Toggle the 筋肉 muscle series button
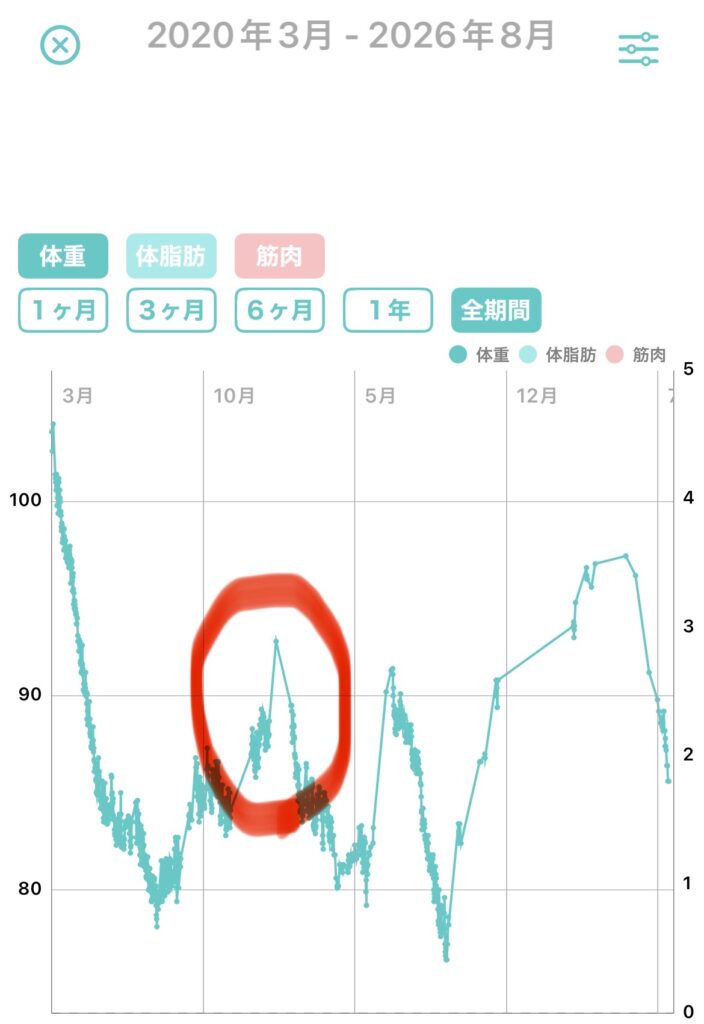 tap(280, 256)
